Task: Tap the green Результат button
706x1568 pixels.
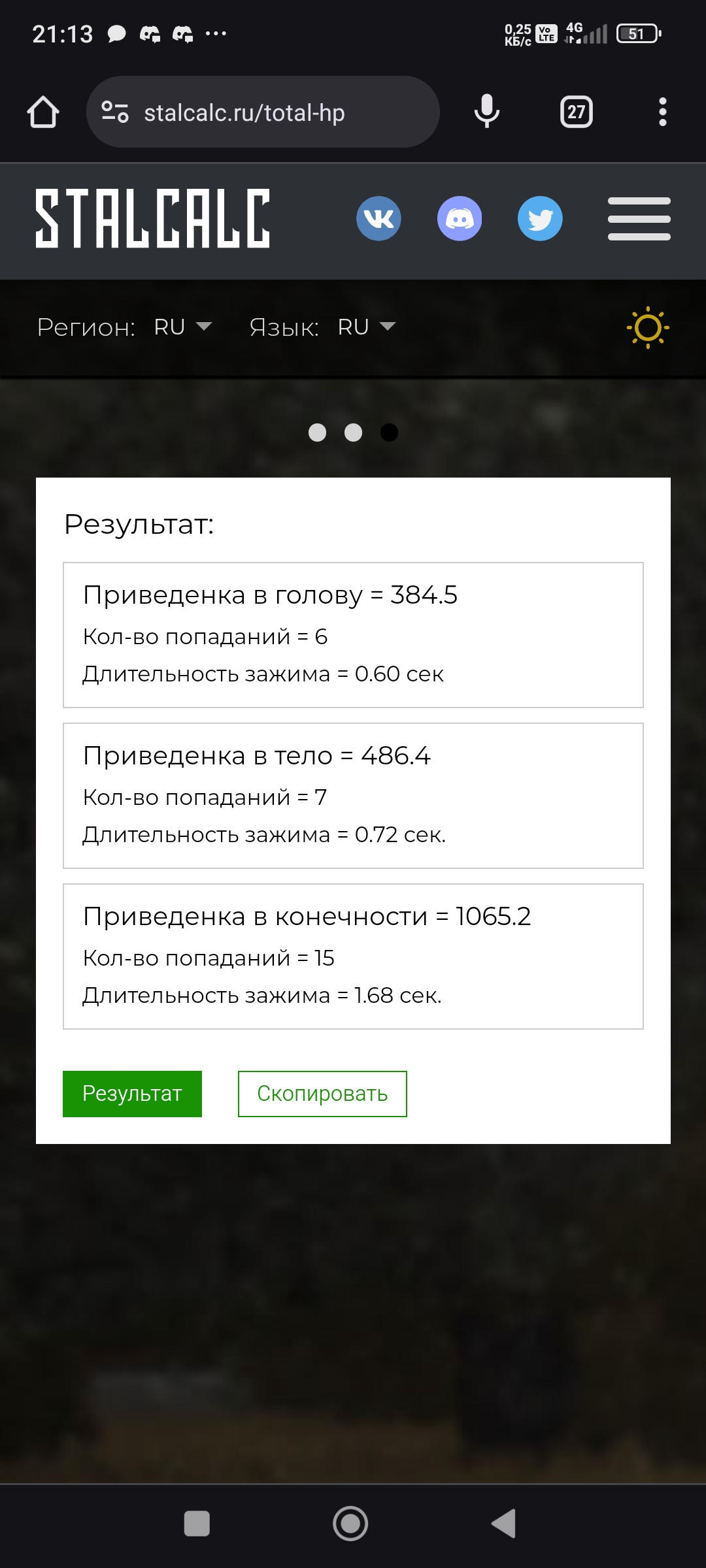Action: tap(132, 1094)
